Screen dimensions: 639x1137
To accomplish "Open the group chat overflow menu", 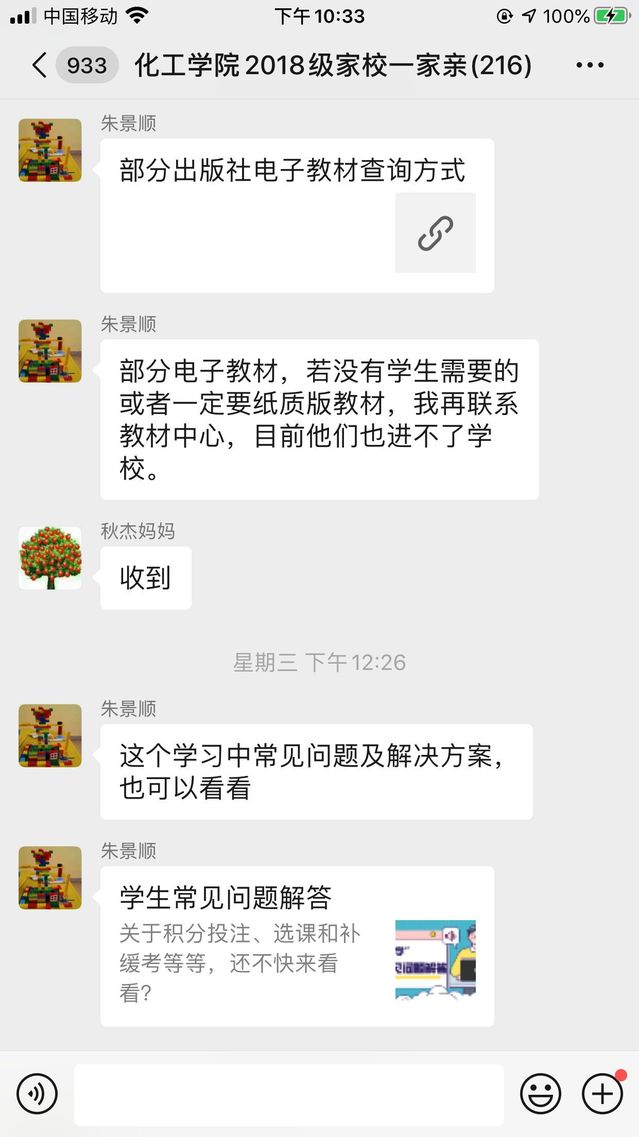I will (590, 66).
